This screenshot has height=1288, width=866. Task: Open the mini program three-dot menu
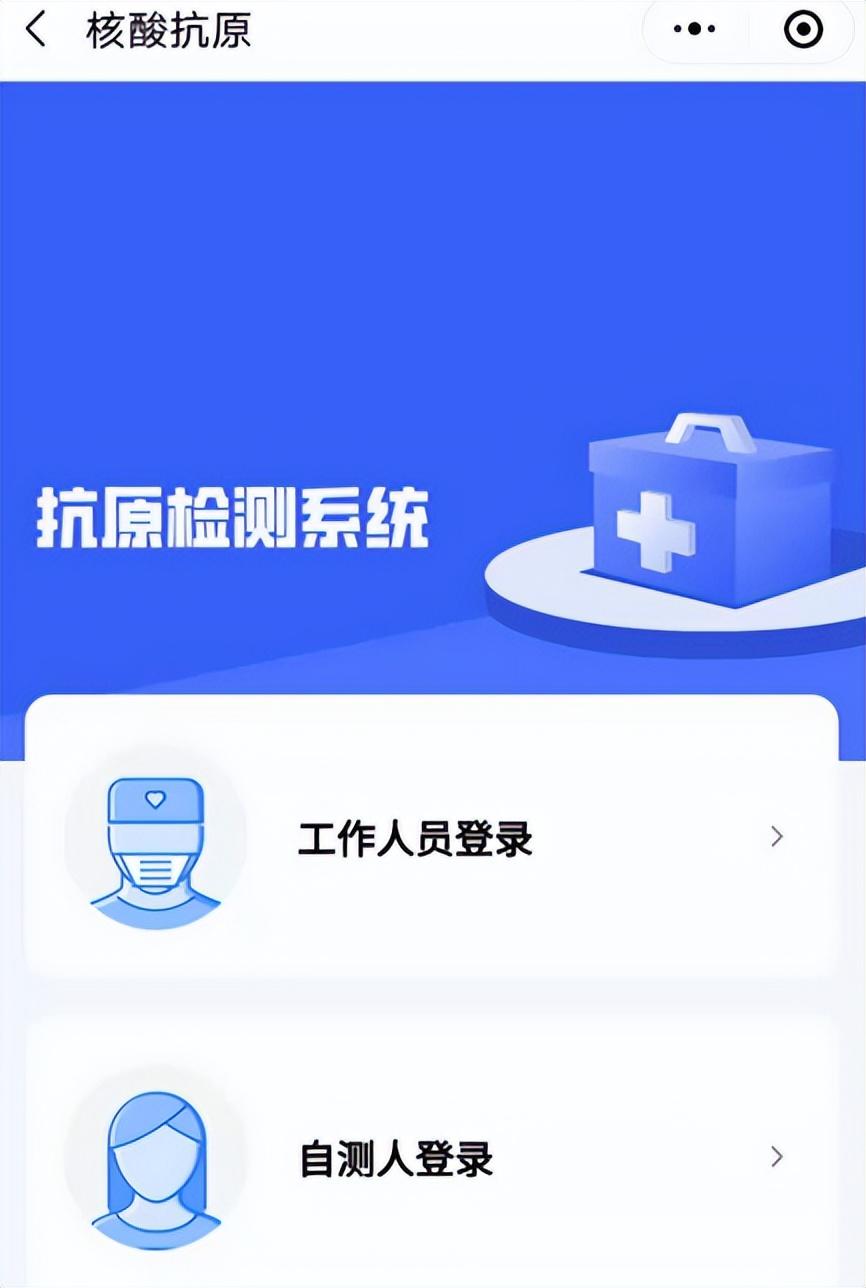pyautogui.click(x=694, y=30)
